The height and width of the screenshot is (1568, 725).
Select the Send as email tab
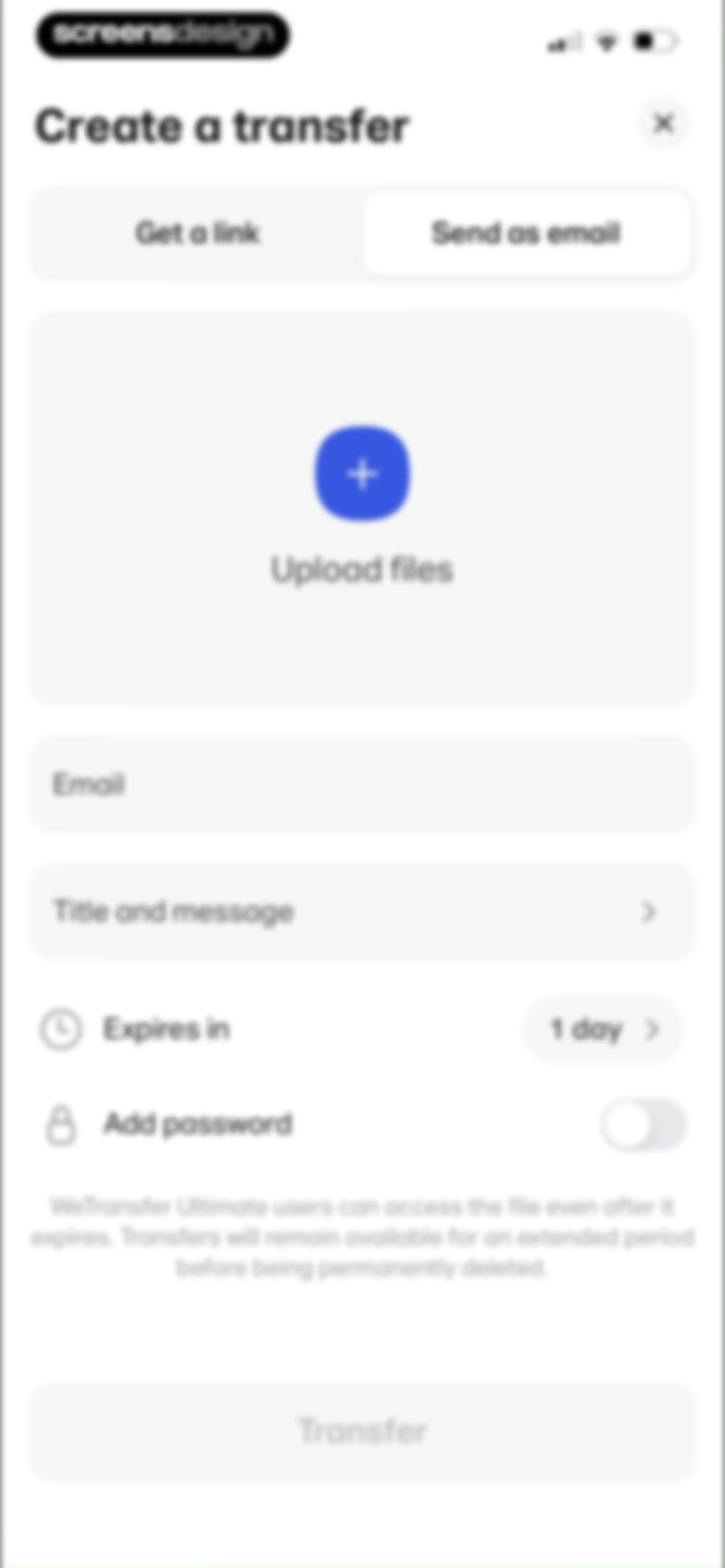coord(526,233)
